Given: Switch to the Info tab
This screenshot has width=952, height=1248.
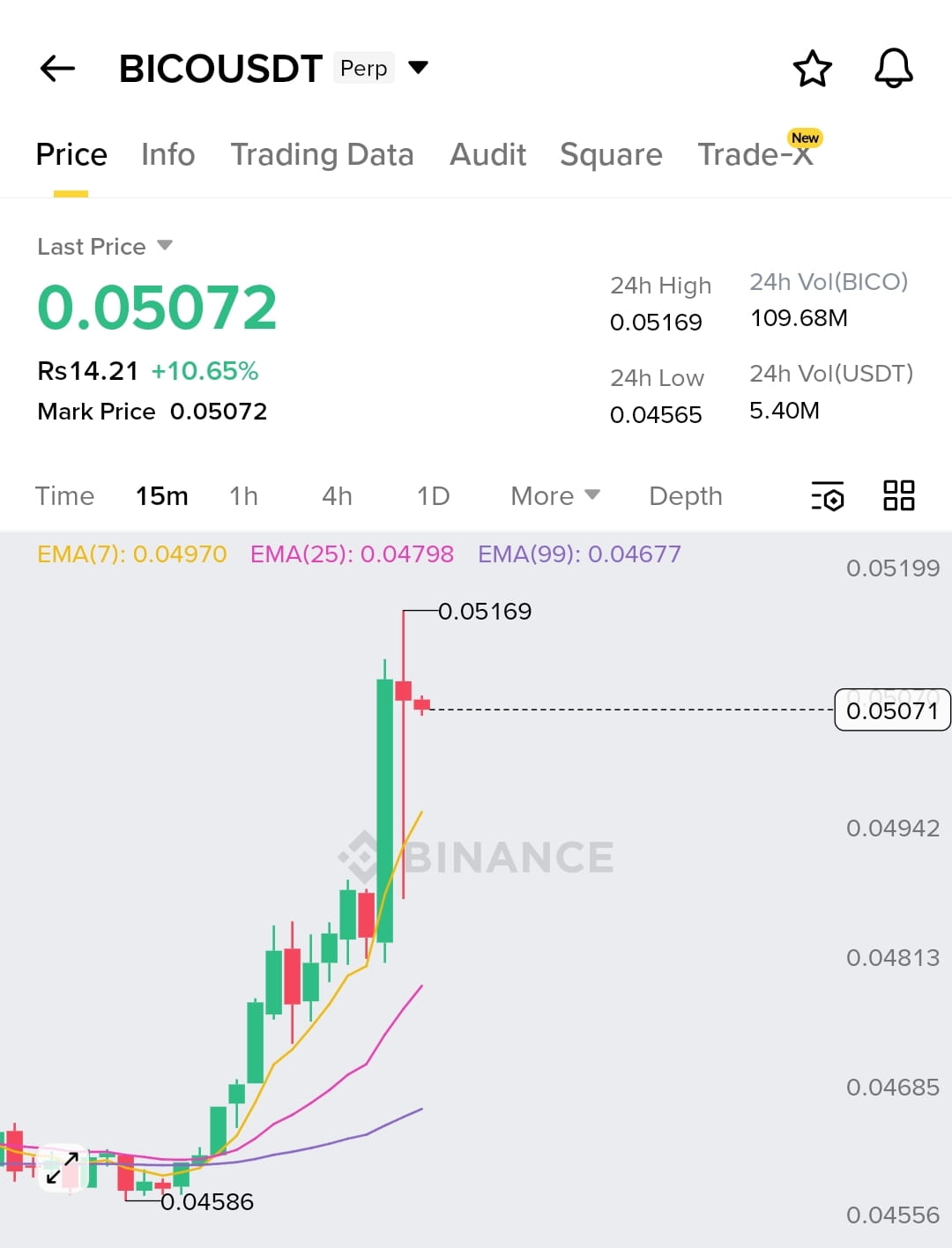Looking at the screenshot, I should pyautogui.click(x=167, y=154).
